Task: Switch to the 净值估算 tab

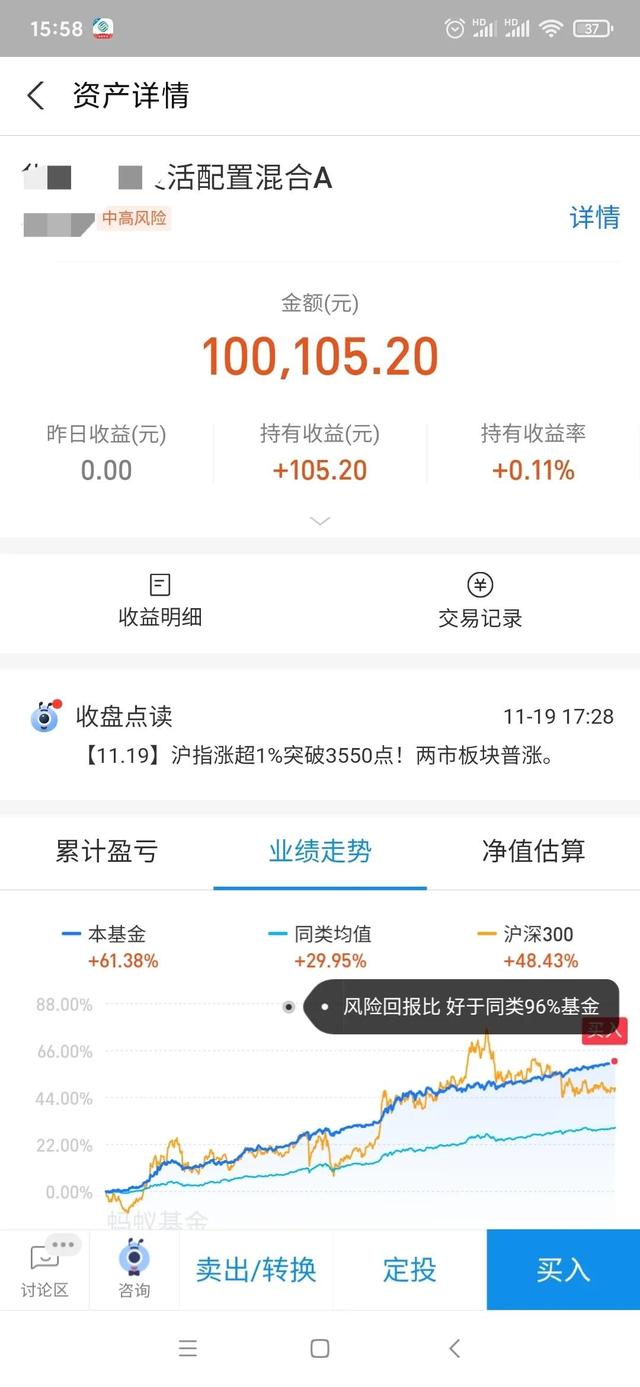Action: [x=533, y=852]
